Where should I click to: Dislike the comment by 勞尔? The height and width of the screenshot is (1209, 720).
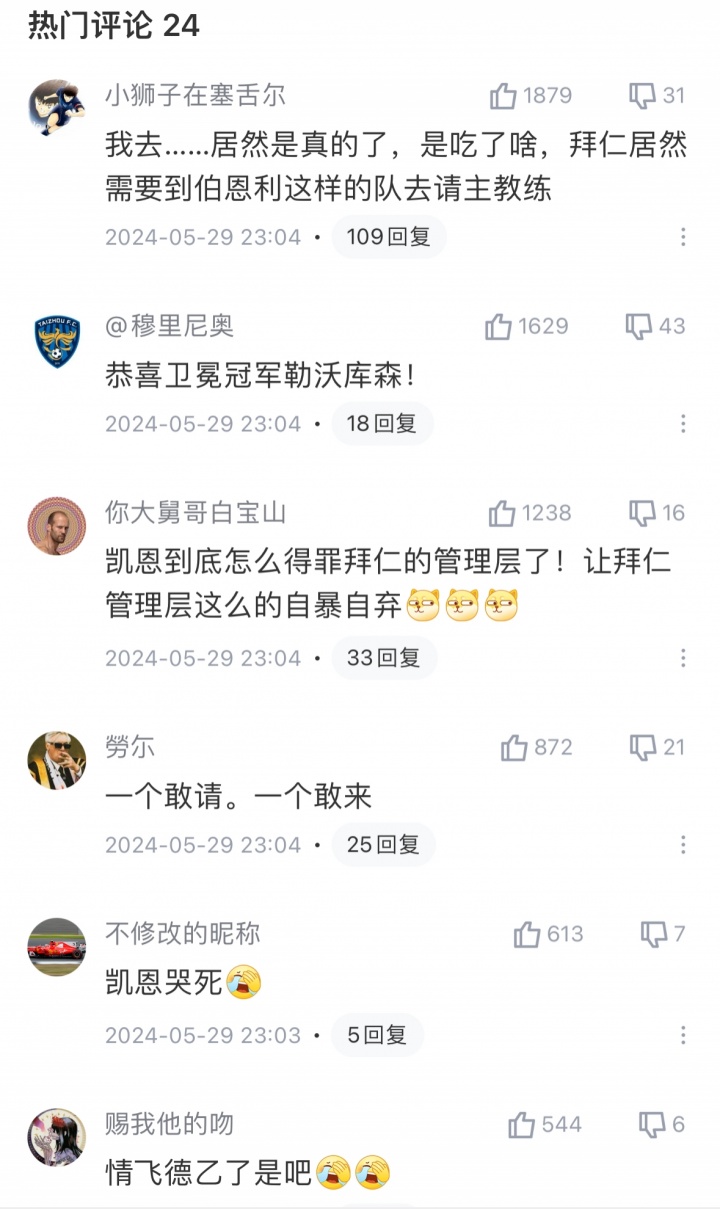tap(643, 747)
